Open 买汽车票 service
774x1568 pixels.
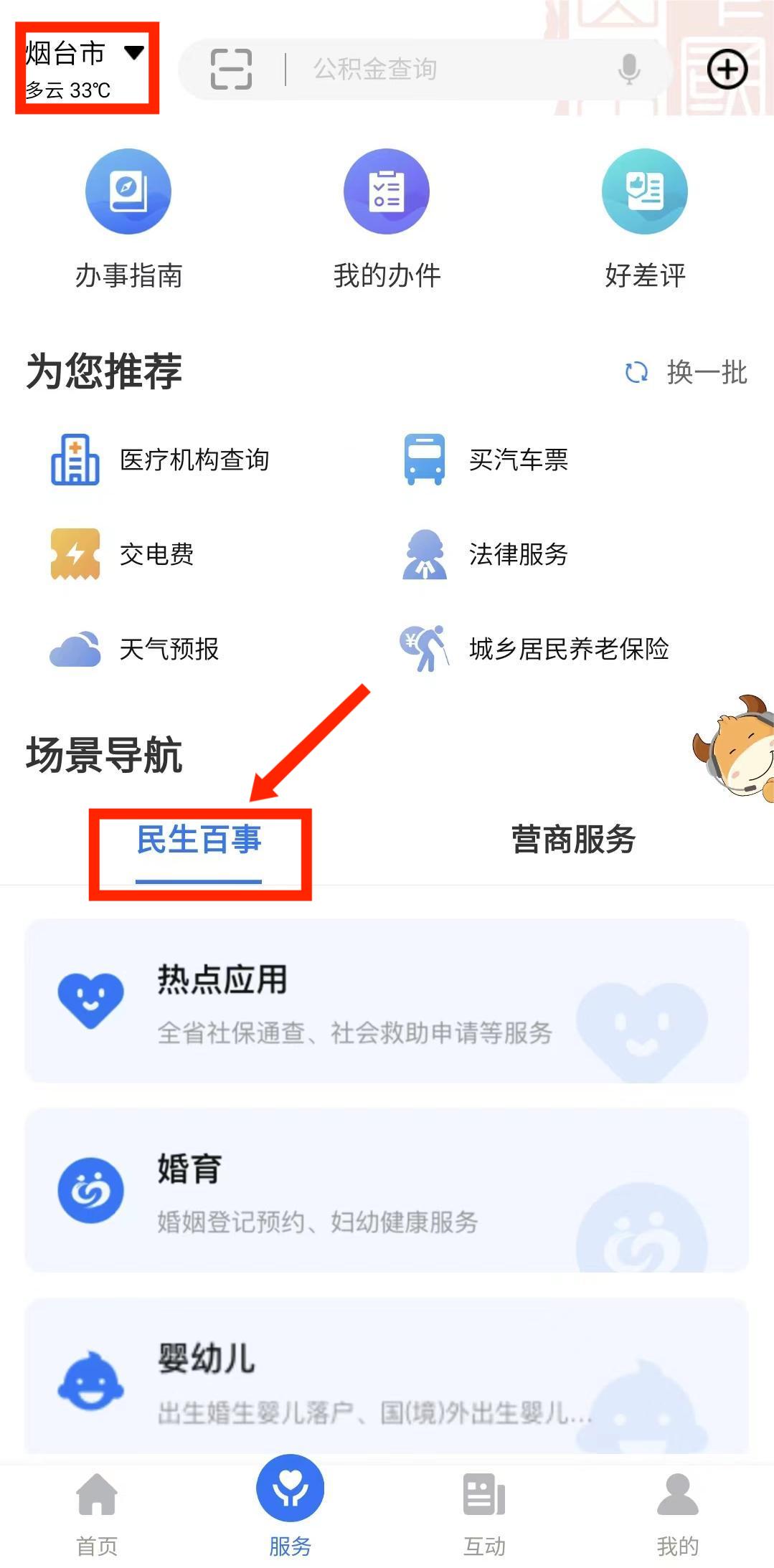(488, 460)
